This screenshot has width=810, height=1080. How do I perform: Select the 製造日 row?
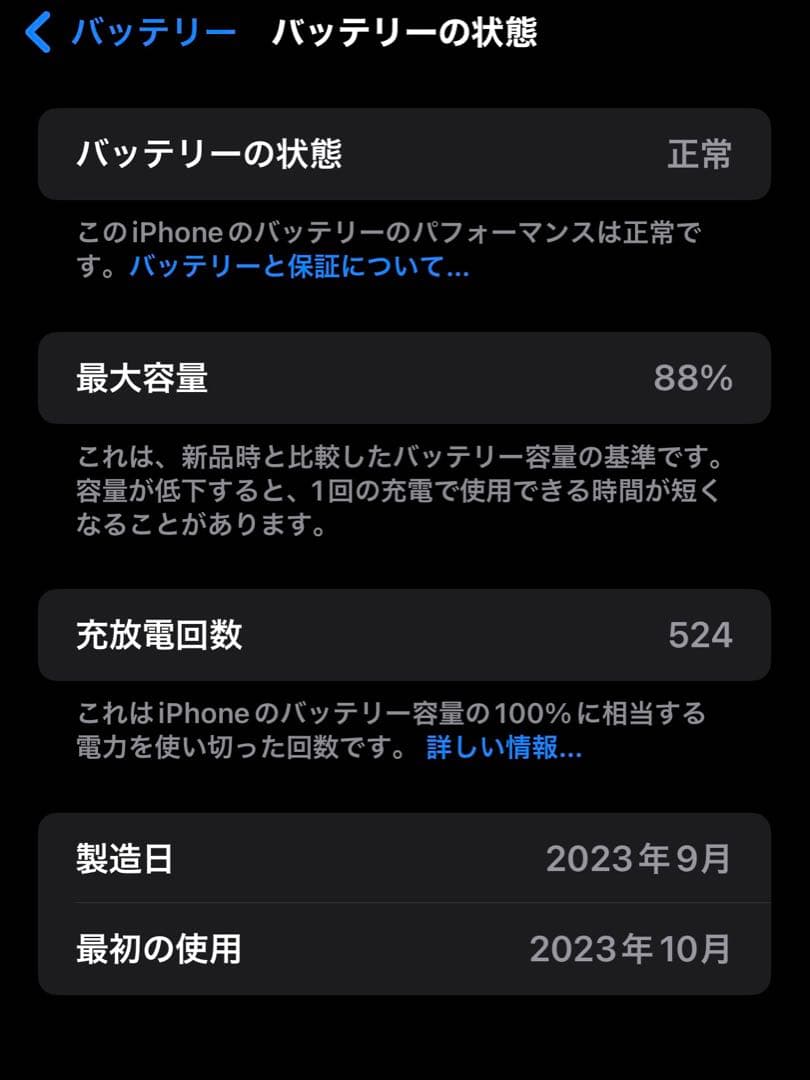(405, 858)
